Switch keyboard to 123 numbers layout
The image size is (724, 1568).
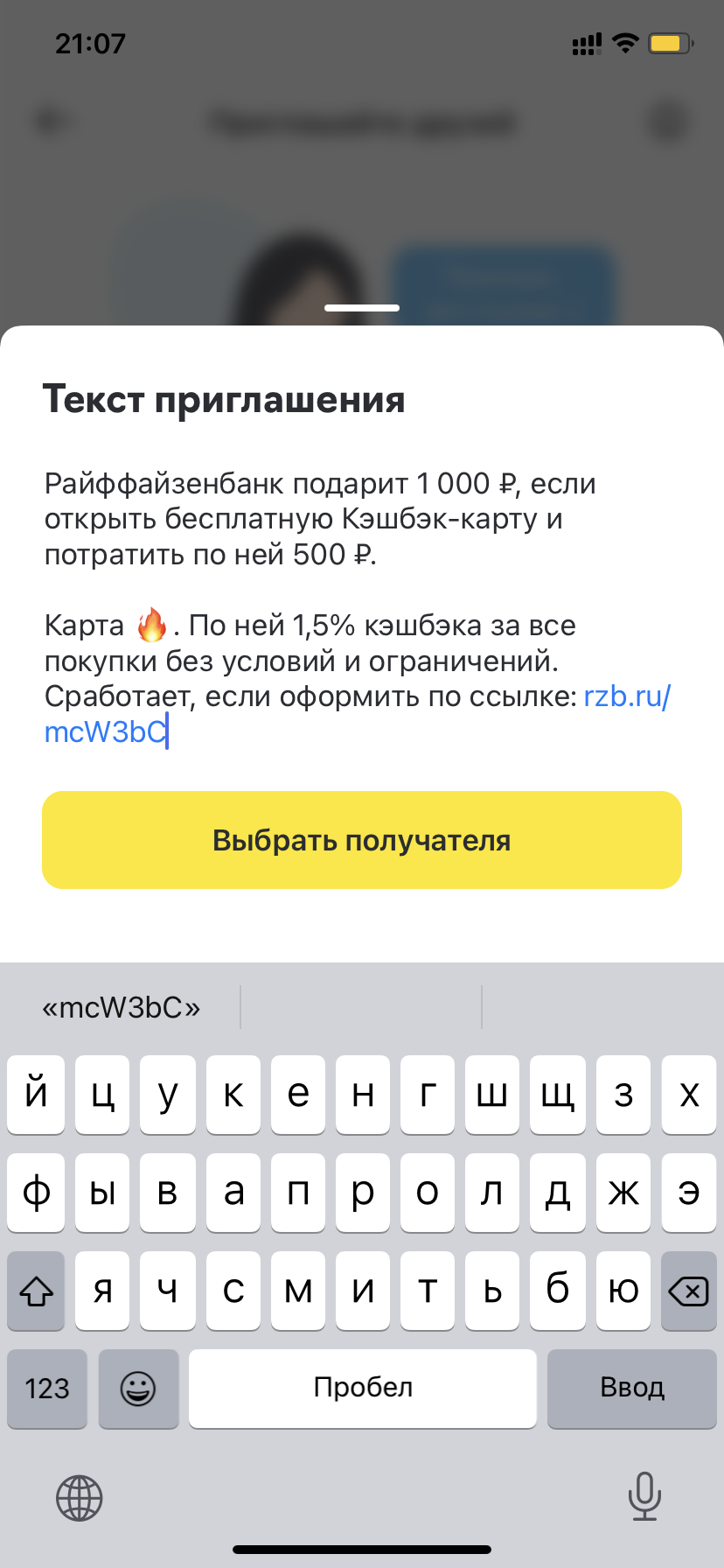click(47, 1389)
